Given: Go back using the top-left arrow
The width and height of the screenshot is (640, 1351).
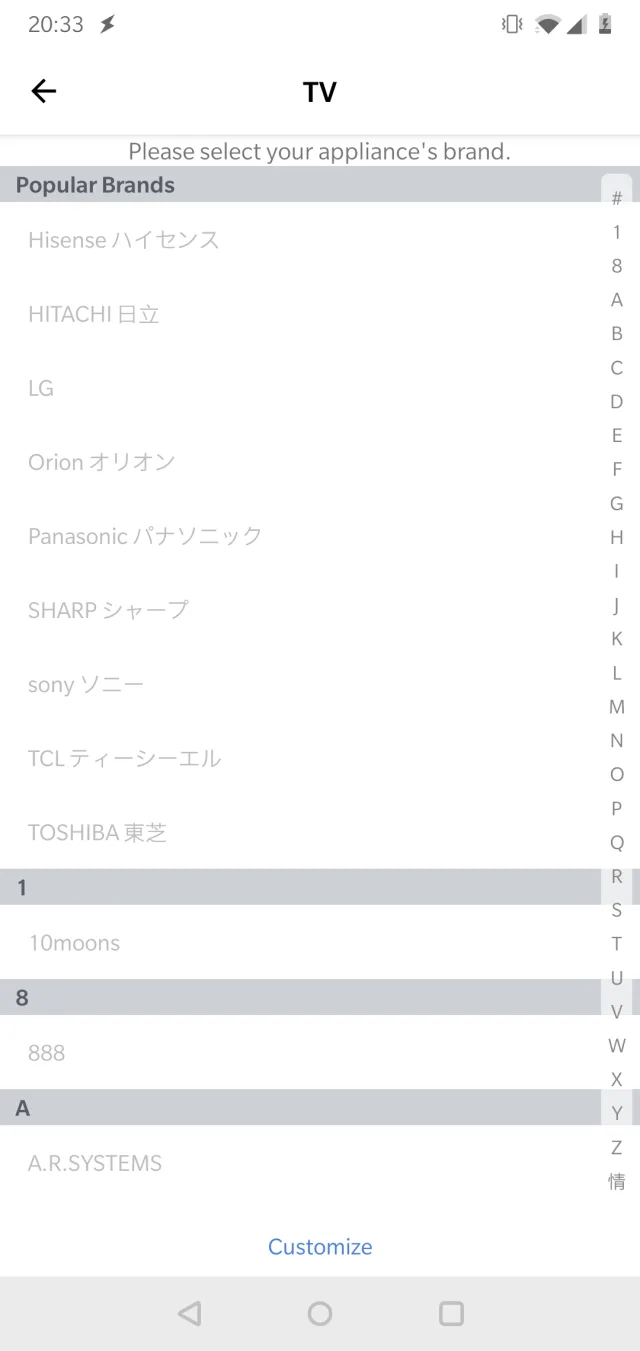Looking at the screenshot, I should [x=44, y=92].
